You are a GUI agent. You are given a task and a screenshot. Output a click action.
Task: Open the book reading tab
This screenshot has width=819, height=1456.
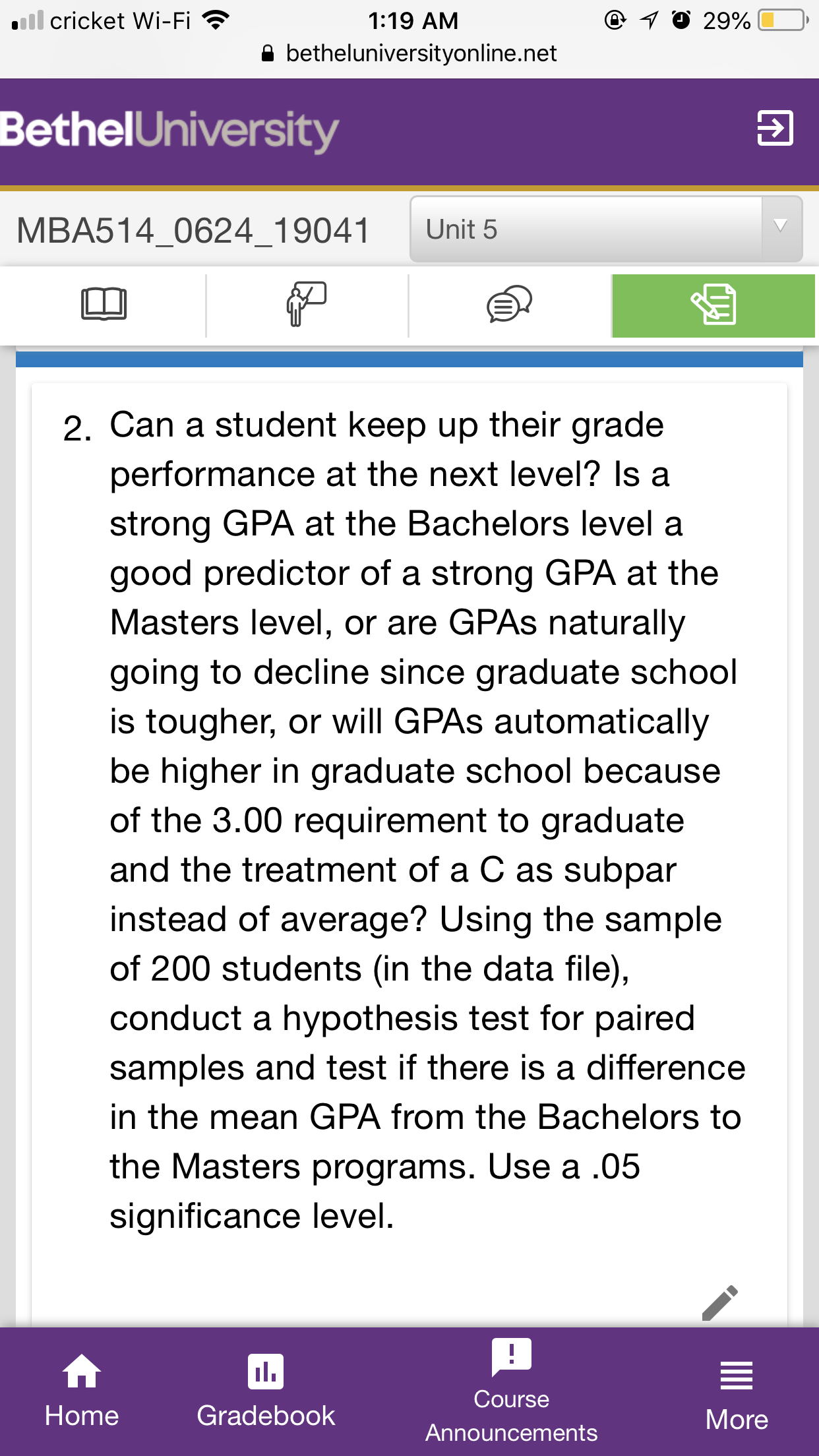[x=104, y=304]
